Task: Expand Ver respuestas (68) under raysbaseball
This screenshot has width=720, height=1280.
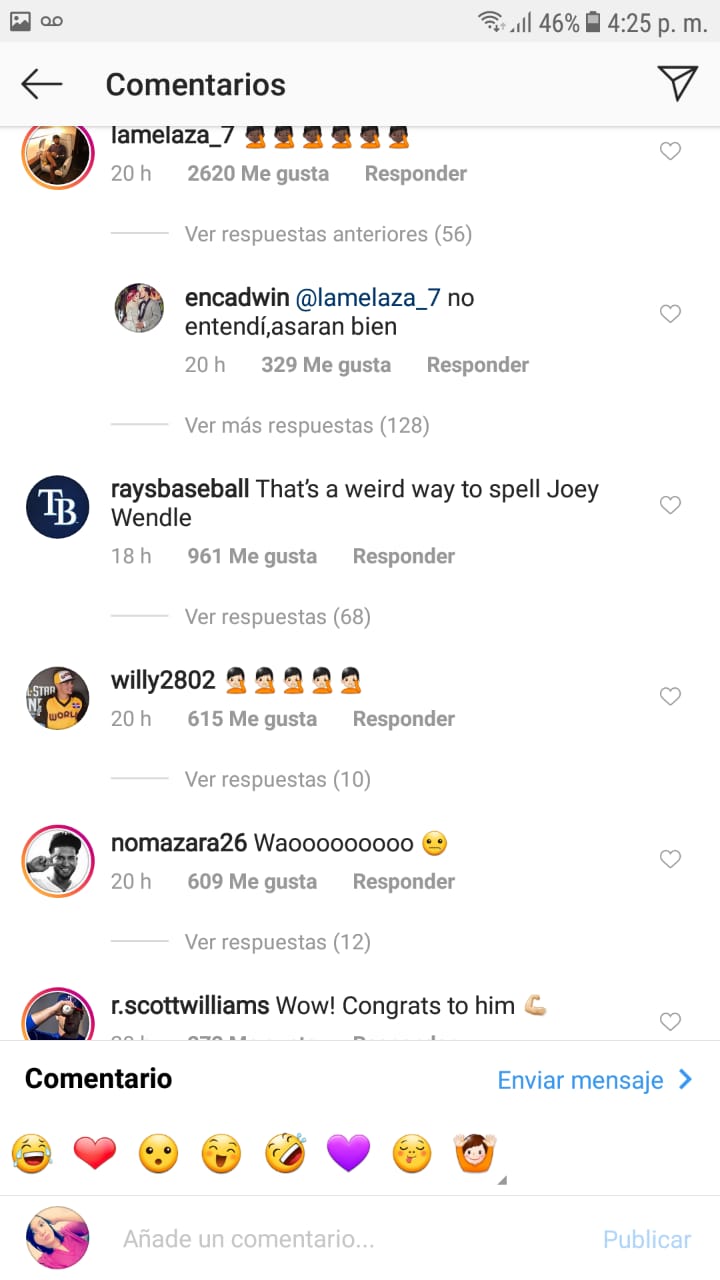Action: (x=277, y=617)
